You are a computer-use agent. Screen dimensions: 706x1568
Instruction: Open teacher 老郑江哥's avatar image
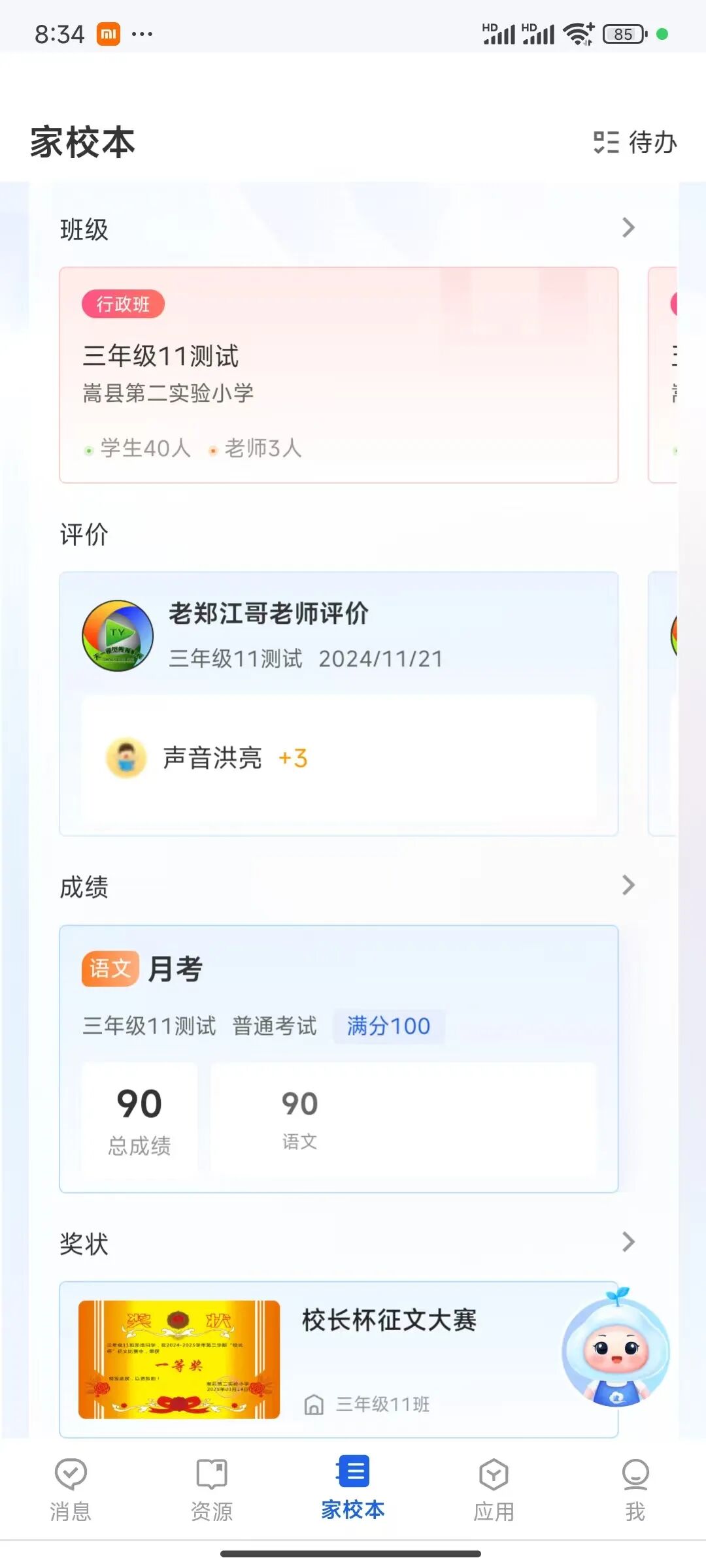[x=118, y=635]
